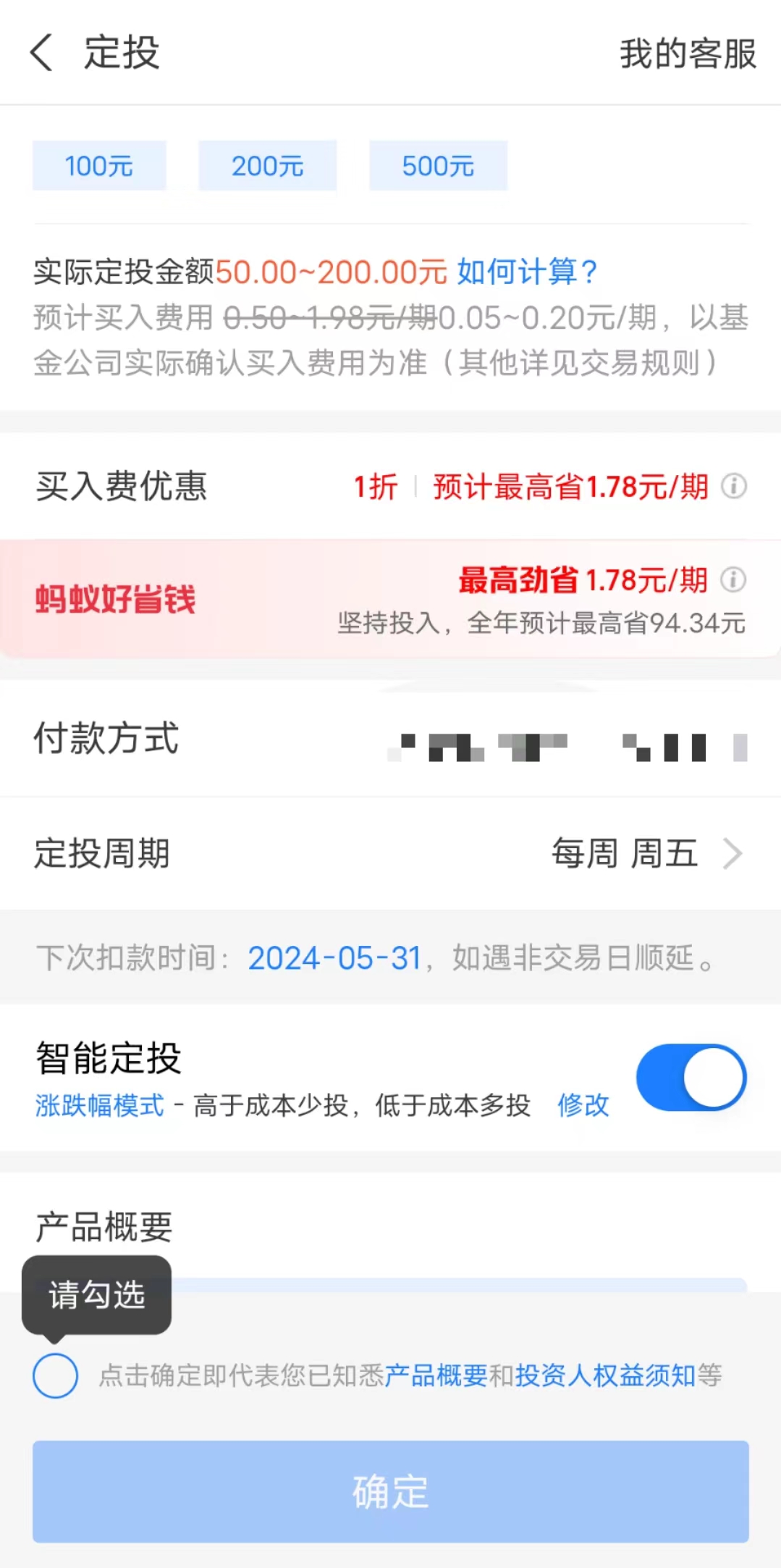The height and width of the screenshot is (1568, 781).
Task: Open 我的客服 customer service
Action: tap(688, 54)
